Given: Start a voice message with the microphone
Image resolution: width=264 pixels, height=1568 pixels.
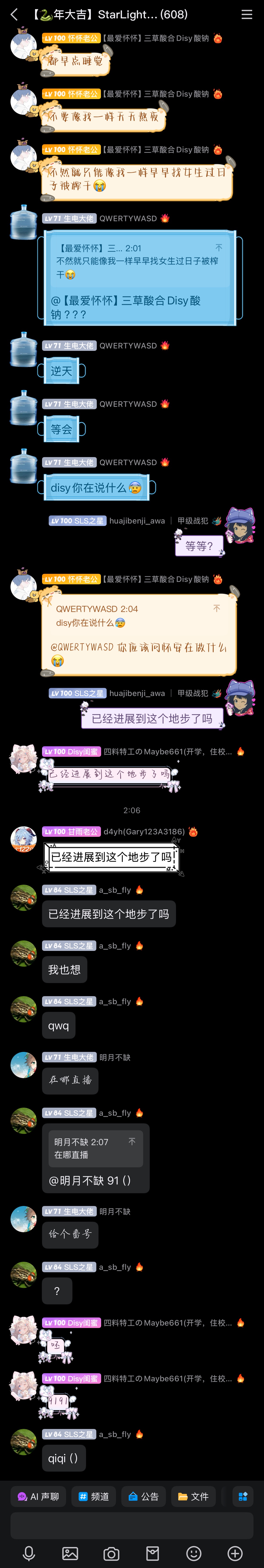Looking at the screenshot, I should click(x=29, y=1553).
